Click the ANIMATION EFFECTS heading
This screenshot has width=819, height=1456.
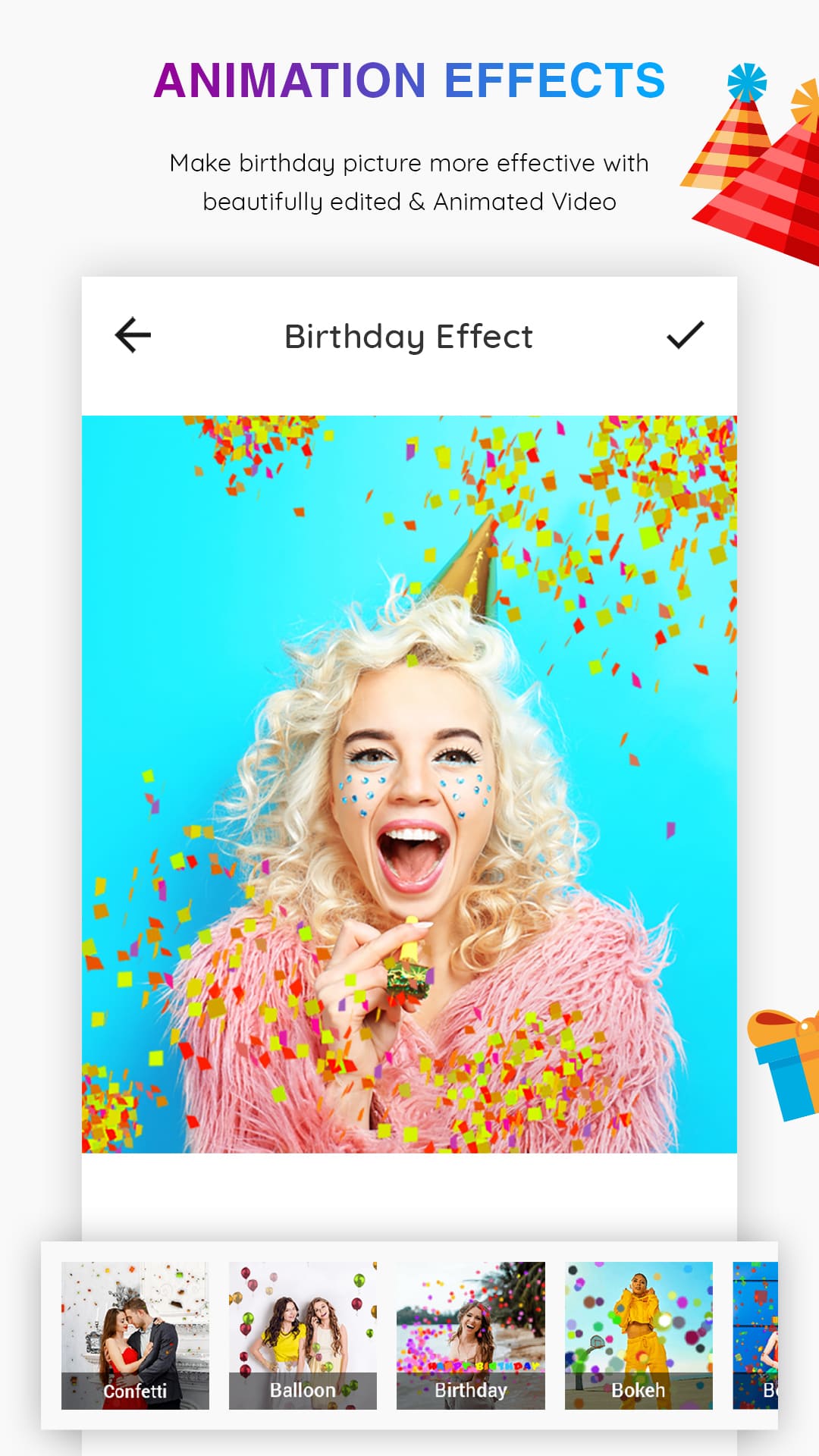409,80
